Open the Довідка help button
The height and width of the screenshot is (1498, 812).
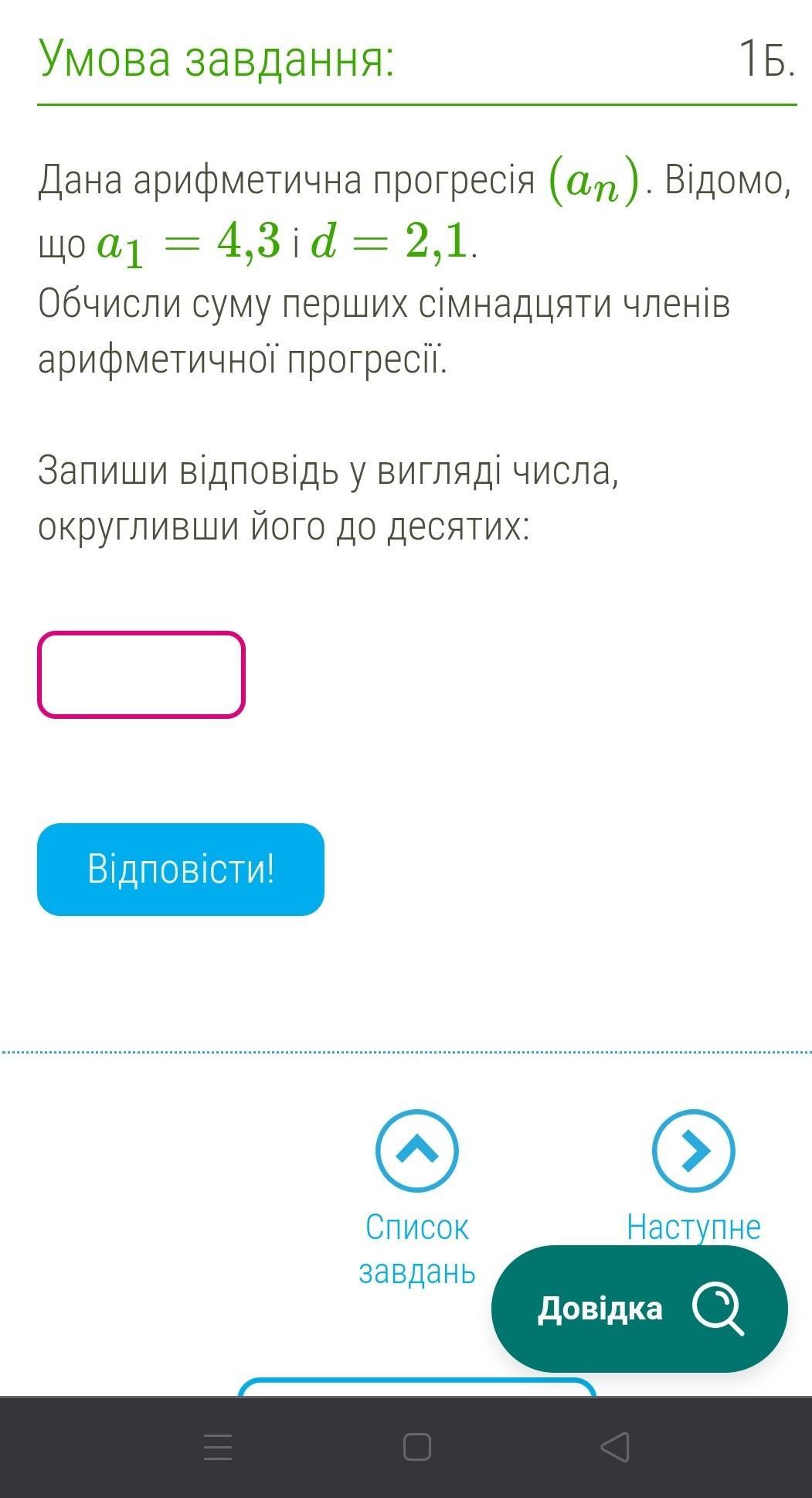coord(640,1309)
